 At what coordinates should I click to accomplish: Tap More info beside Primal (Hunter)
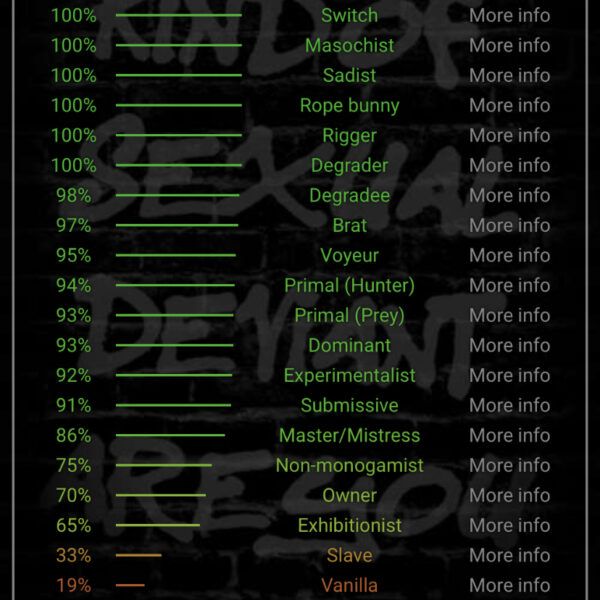pyautogui.click(x=509, y=285)
